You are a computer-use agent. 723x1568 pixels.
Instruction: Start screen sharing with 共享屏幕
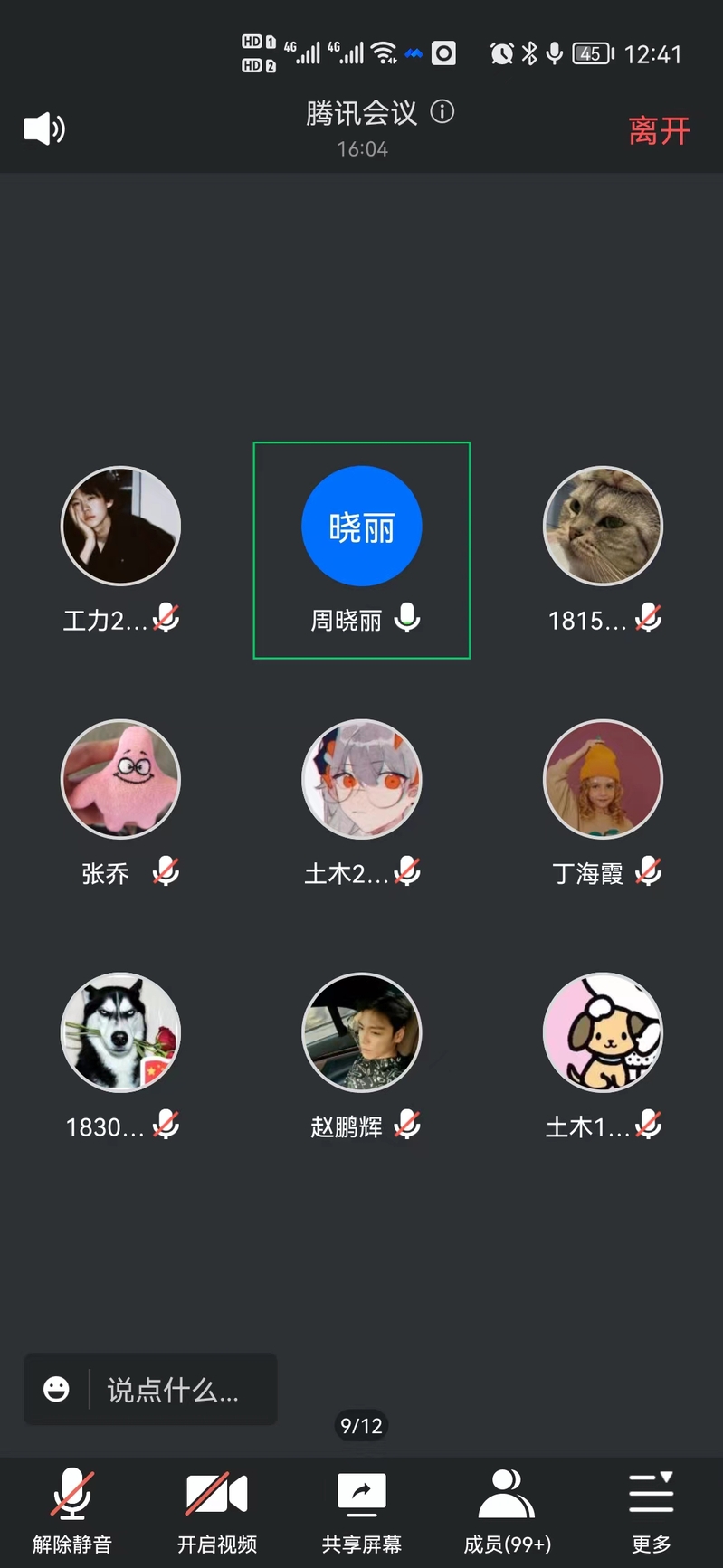(x=361, y=1509)
